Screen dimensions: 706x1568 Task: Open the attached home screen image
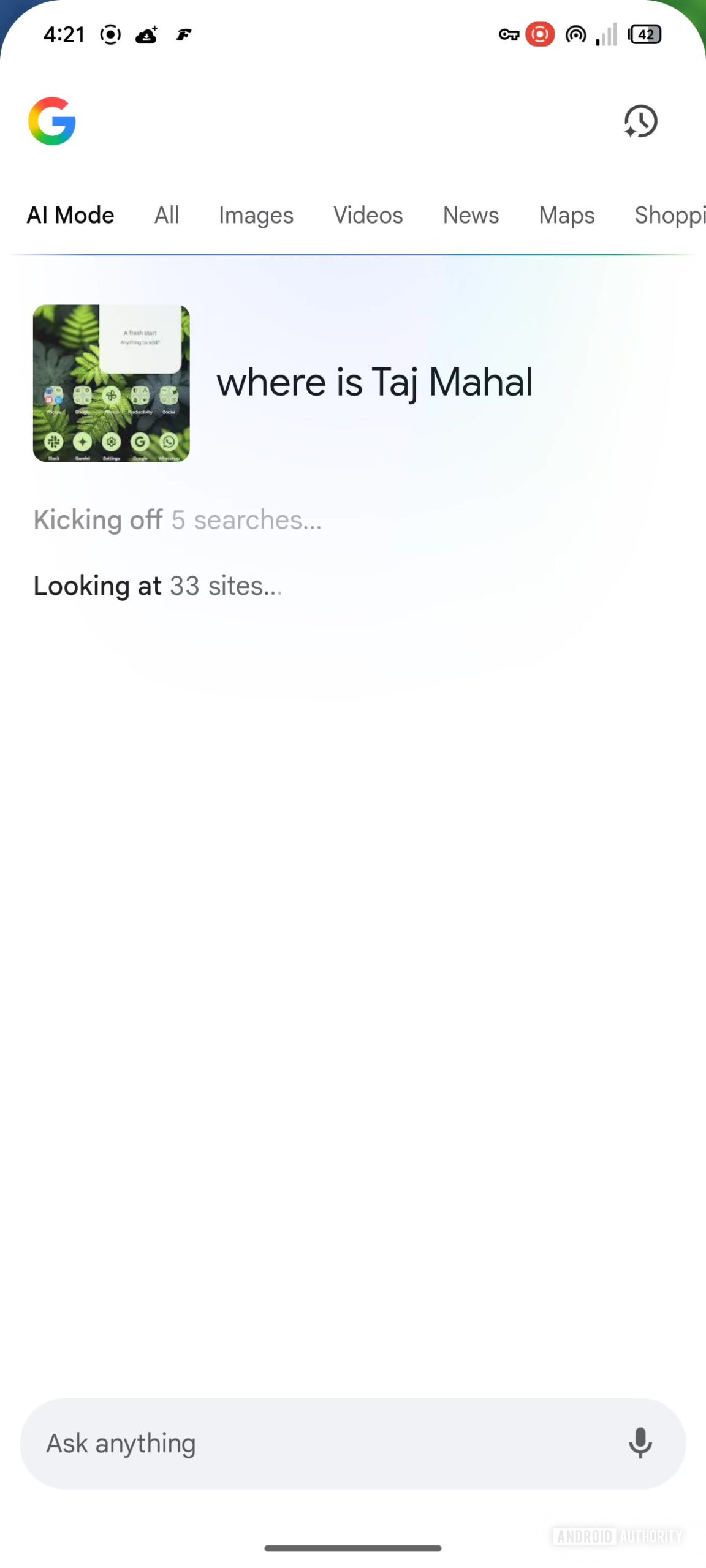[112, 383]
